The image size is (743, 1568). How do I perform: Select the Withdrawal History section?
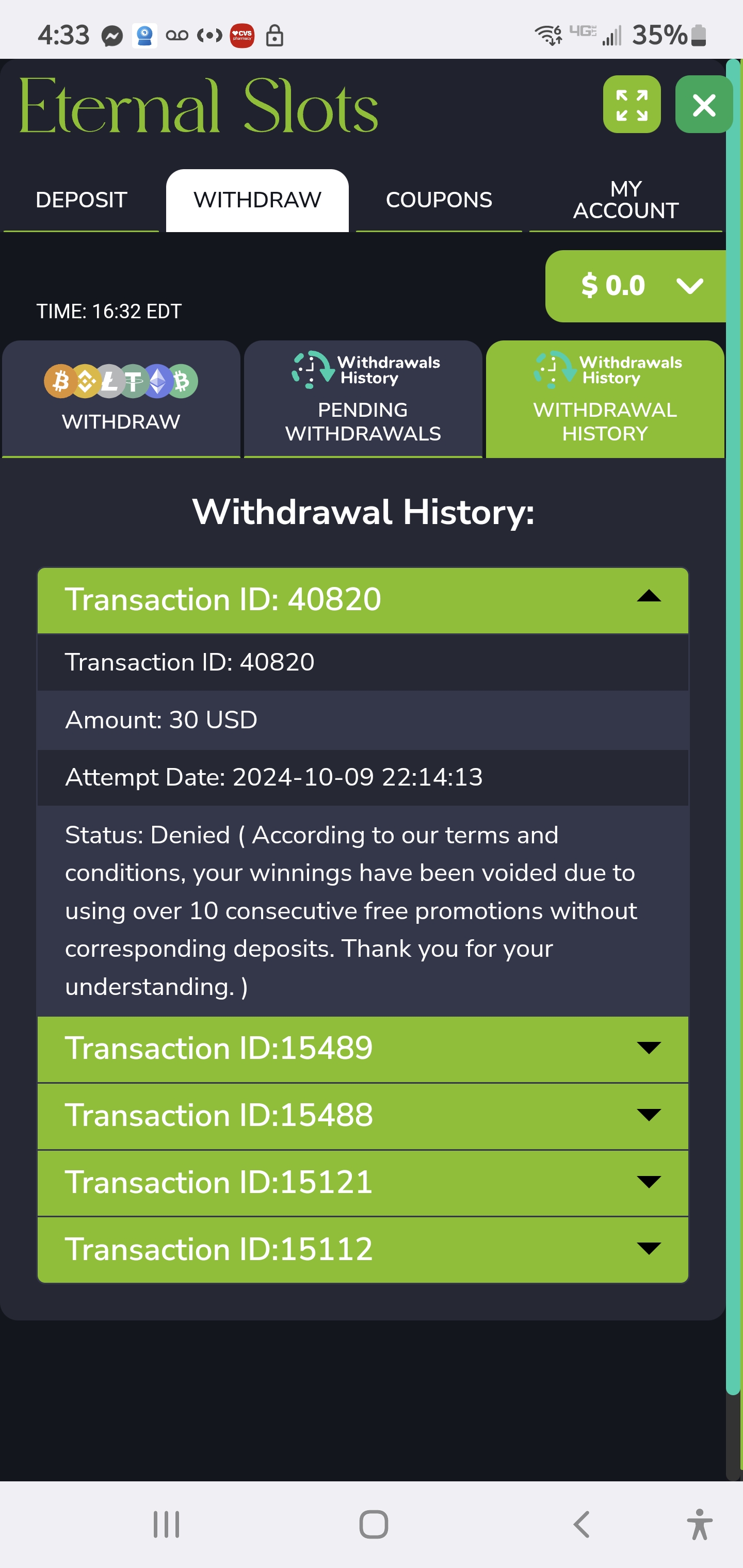pos(605,399)
